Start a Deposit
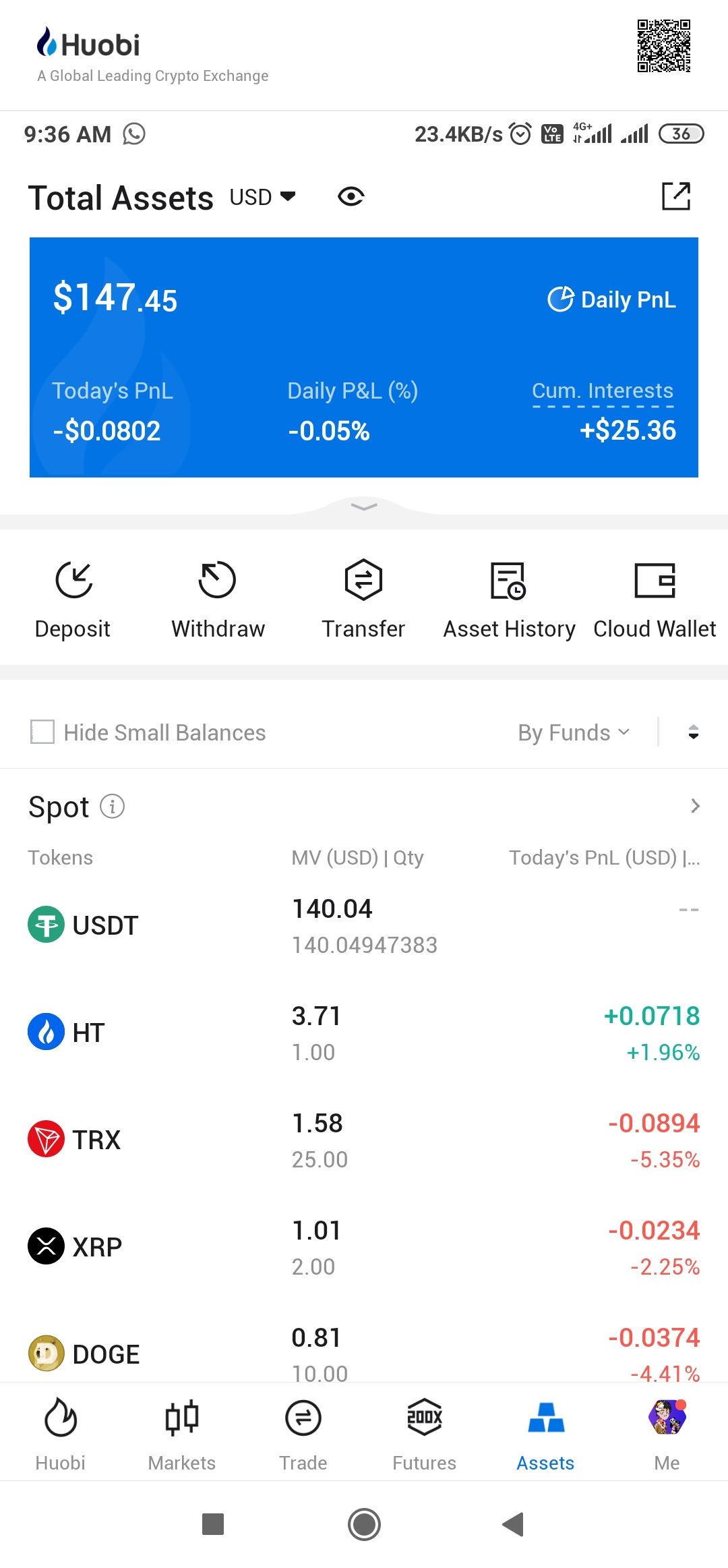This screenshot has height=1568, width=728. [73, 598]
